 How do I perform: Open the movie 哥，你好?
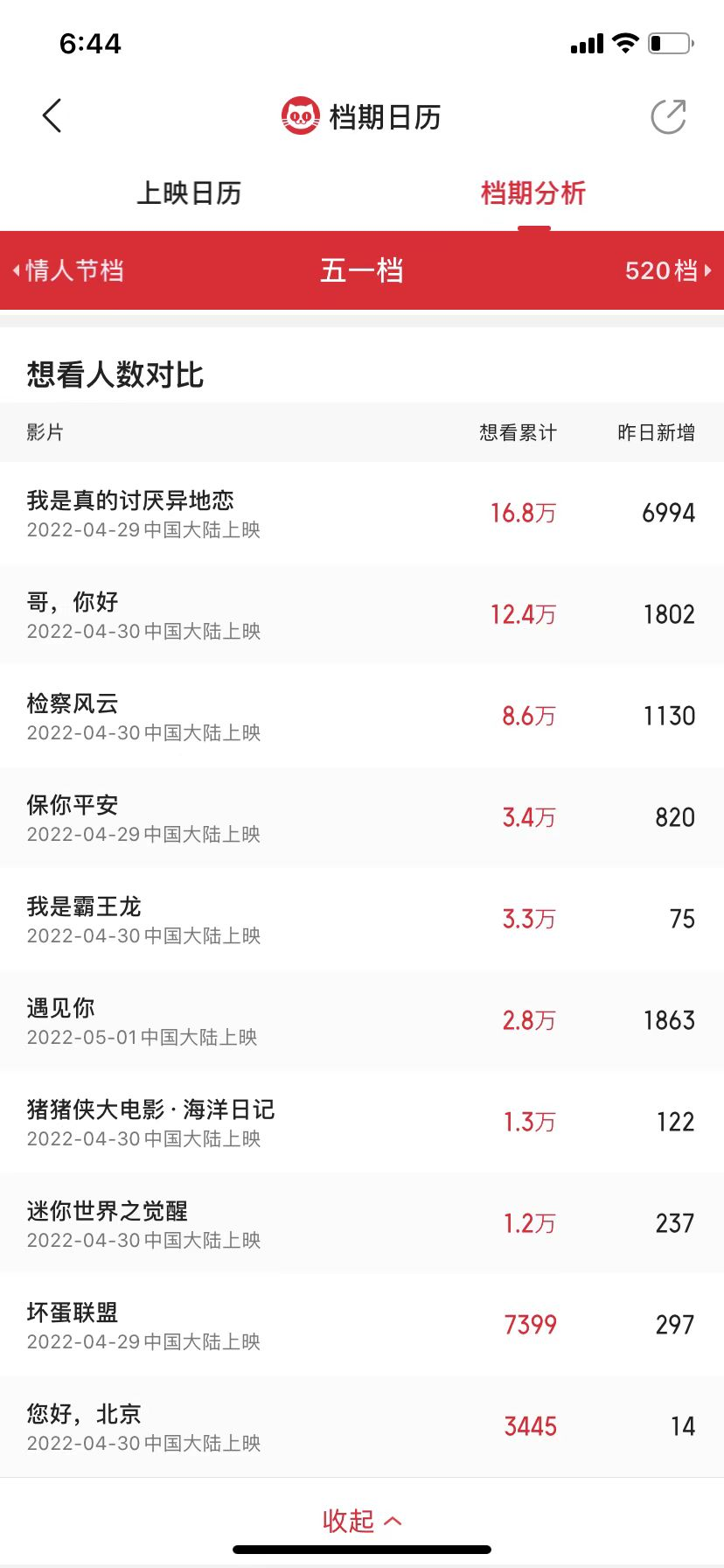coord(362,615)
